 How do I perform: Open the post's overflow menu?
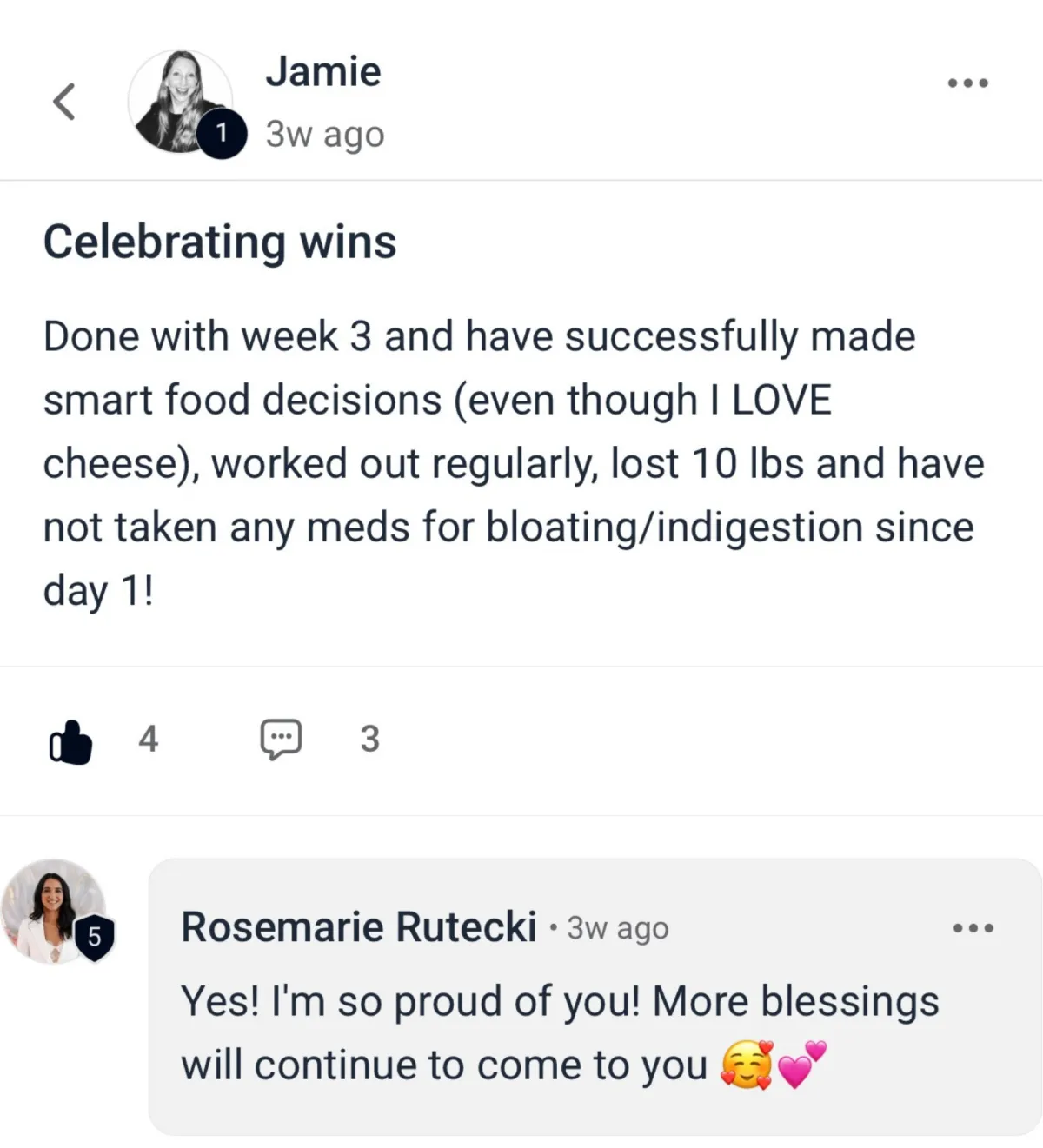(967, 83)
